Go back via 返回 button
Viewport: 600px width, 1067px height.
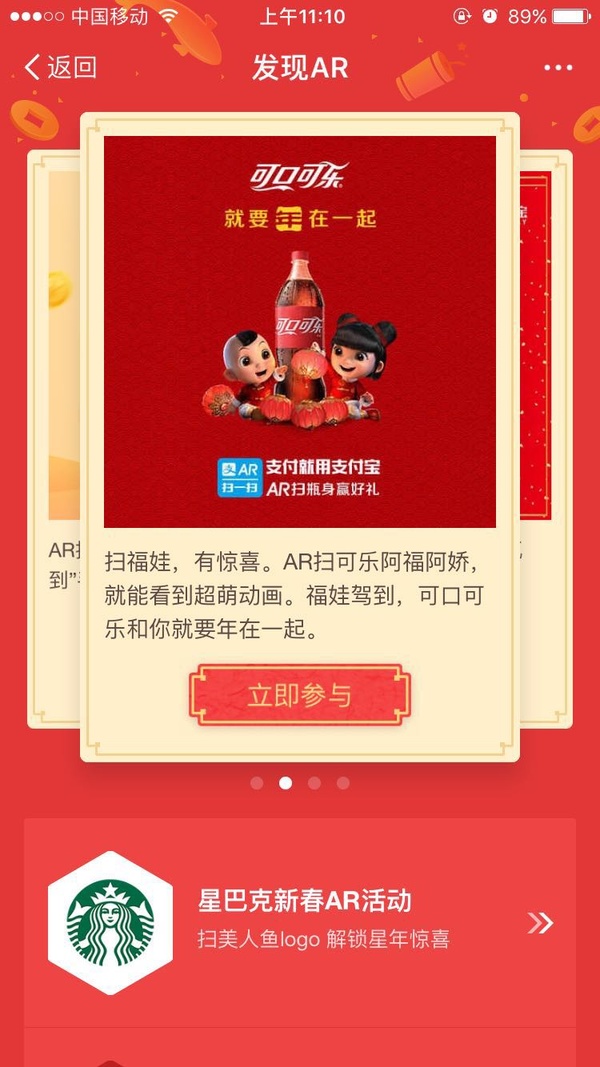click(60, 68)
